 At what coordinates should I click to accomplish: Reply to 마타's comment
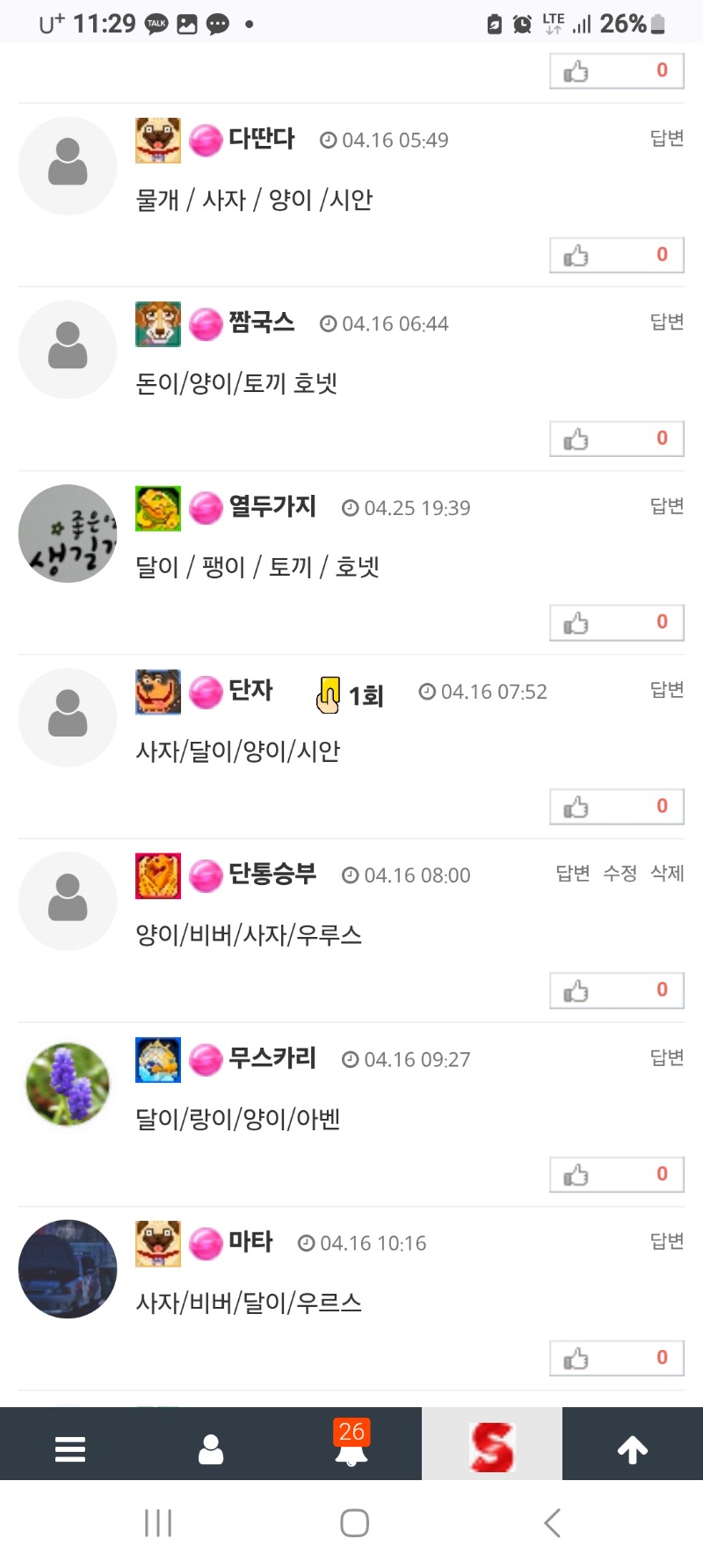point(666,1241)
